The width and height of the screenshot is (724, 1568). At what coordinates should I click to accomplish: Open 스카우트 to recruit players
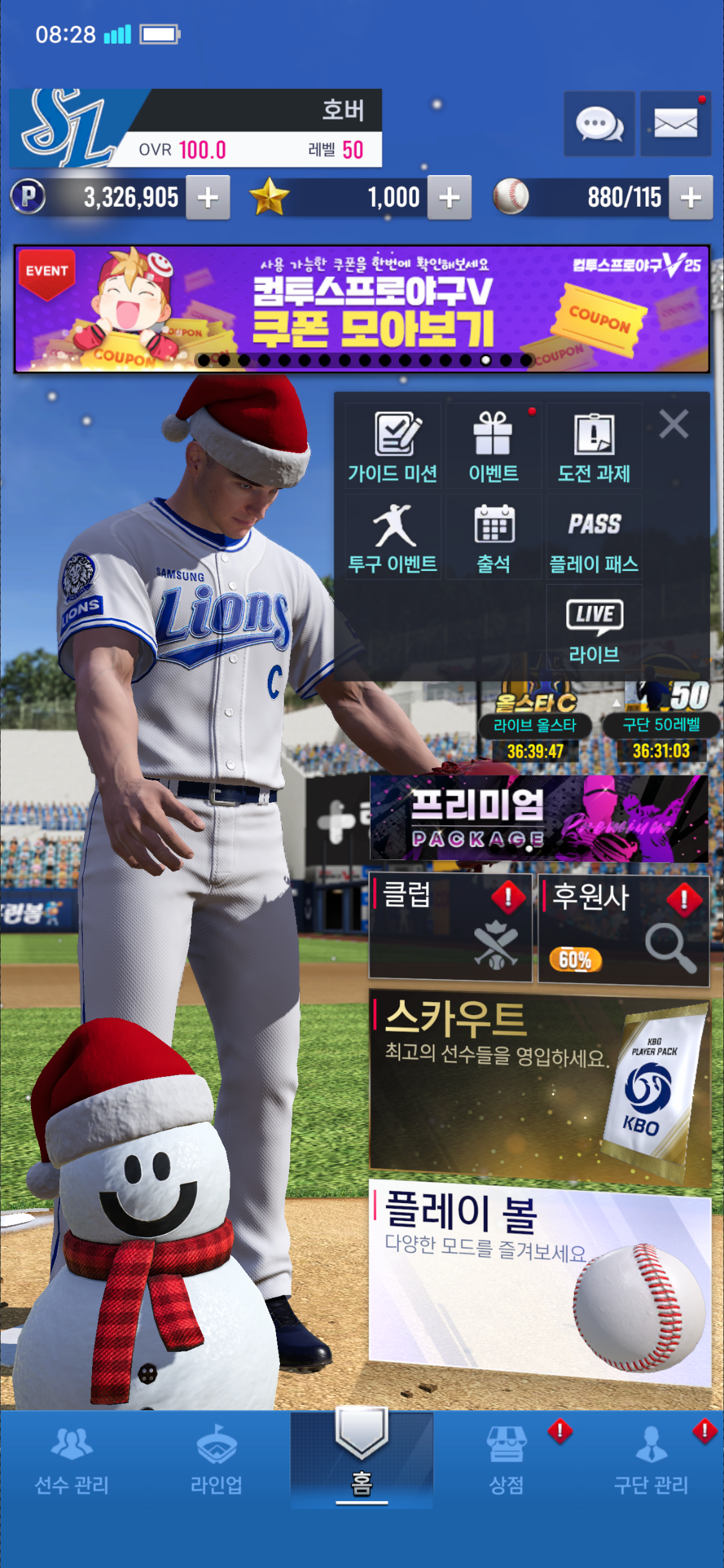point(539,1088)
